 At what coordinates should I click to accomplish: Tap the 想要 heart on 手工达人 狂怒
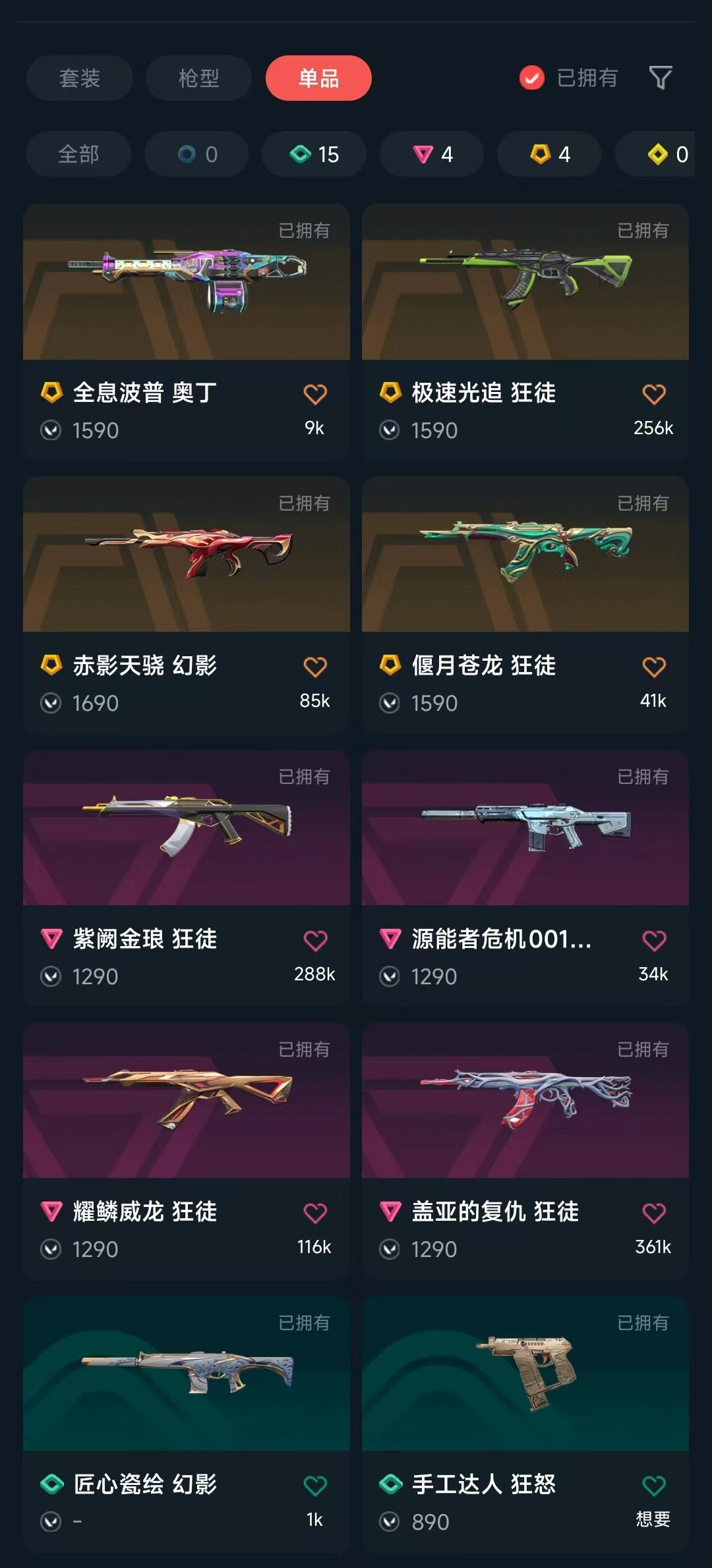click(x=654, y=1486)
